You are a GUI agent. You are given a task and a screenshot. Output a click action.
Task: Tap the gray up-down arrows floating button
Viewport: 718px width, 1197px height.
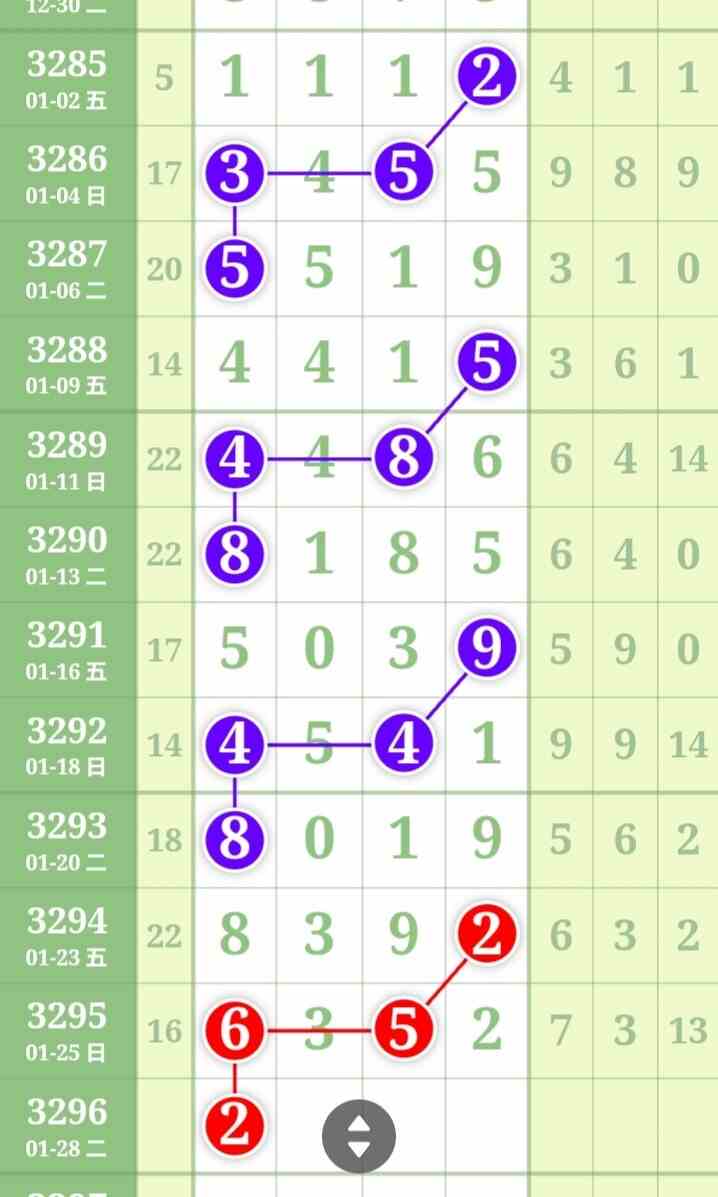(x=359, y=1136)
